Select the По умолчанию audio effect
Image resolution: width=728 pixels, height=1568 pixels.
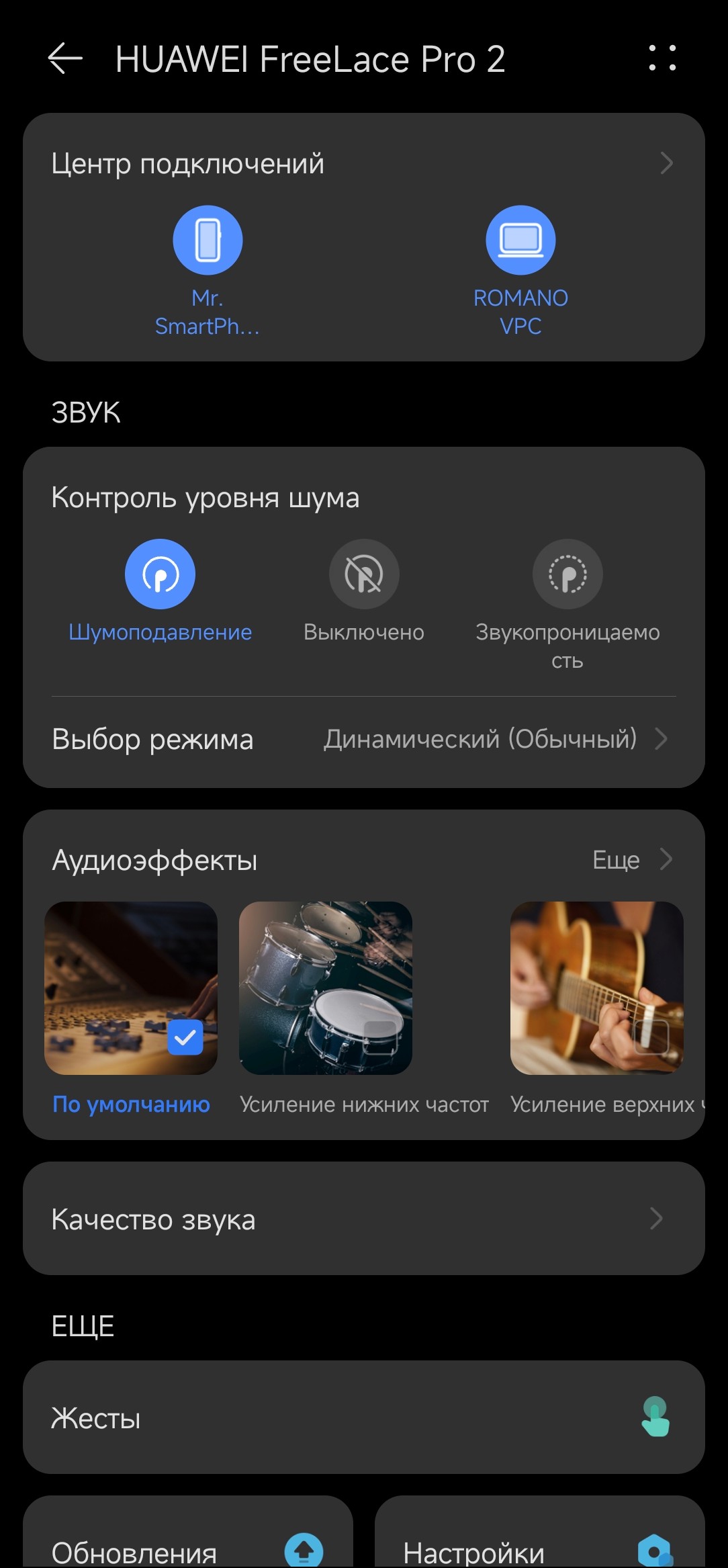click(x=131, y=988)
